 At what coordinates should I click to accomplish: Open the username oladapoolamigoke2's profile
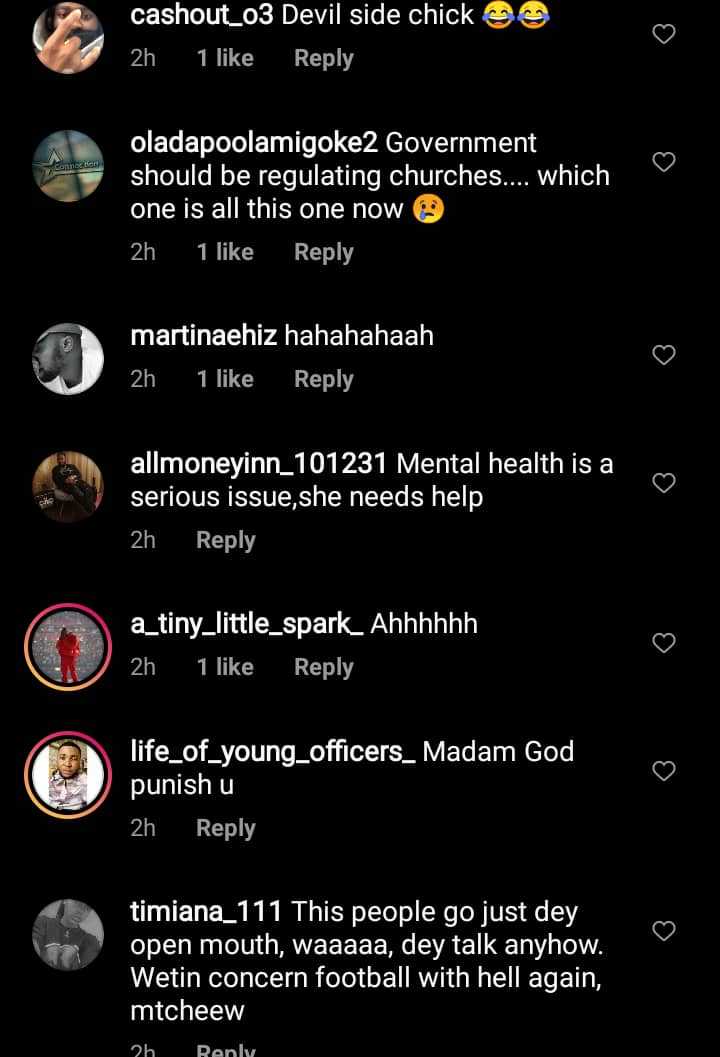coord(254,143)
